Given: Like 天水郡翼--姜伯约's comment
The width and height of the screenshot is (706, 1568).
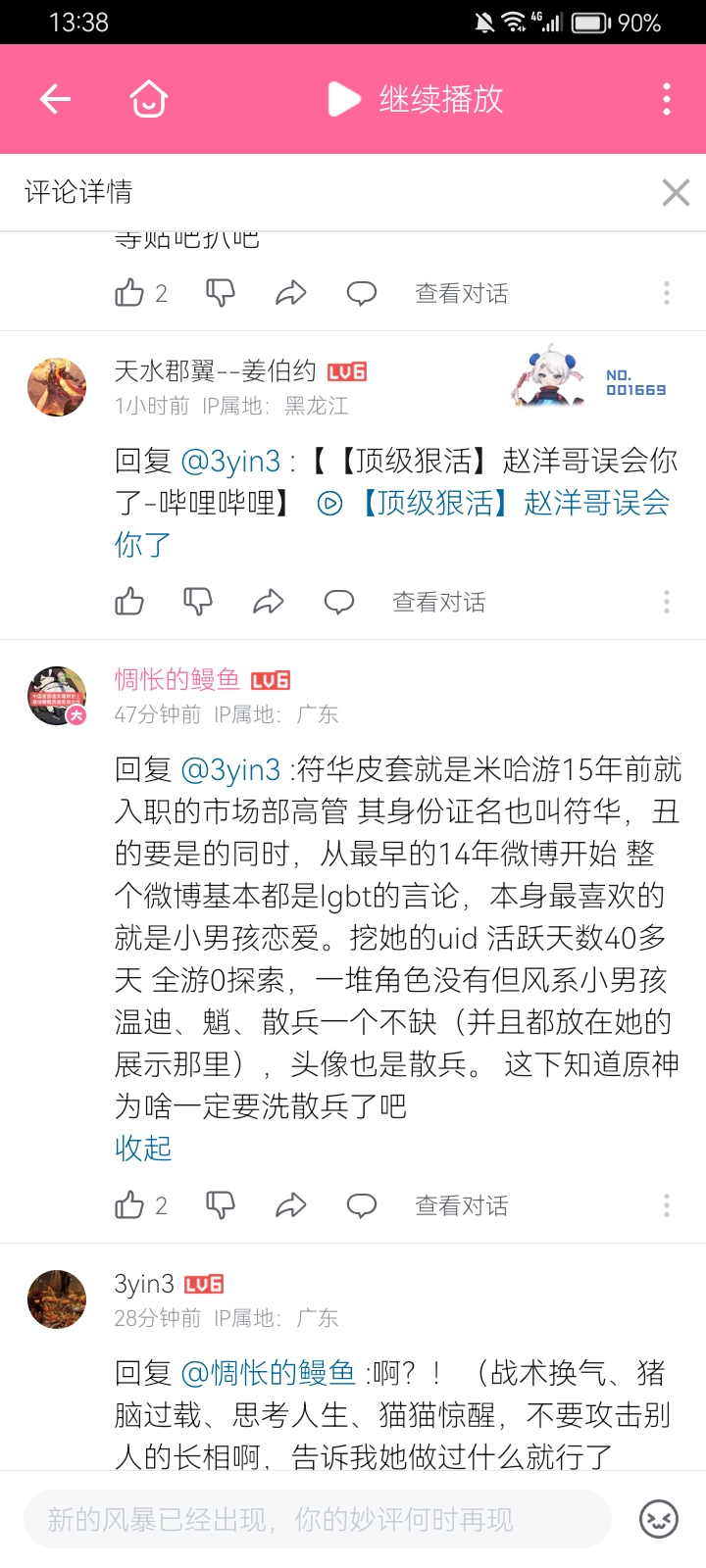Looking at the screenshot, I should tap(129, 602).
